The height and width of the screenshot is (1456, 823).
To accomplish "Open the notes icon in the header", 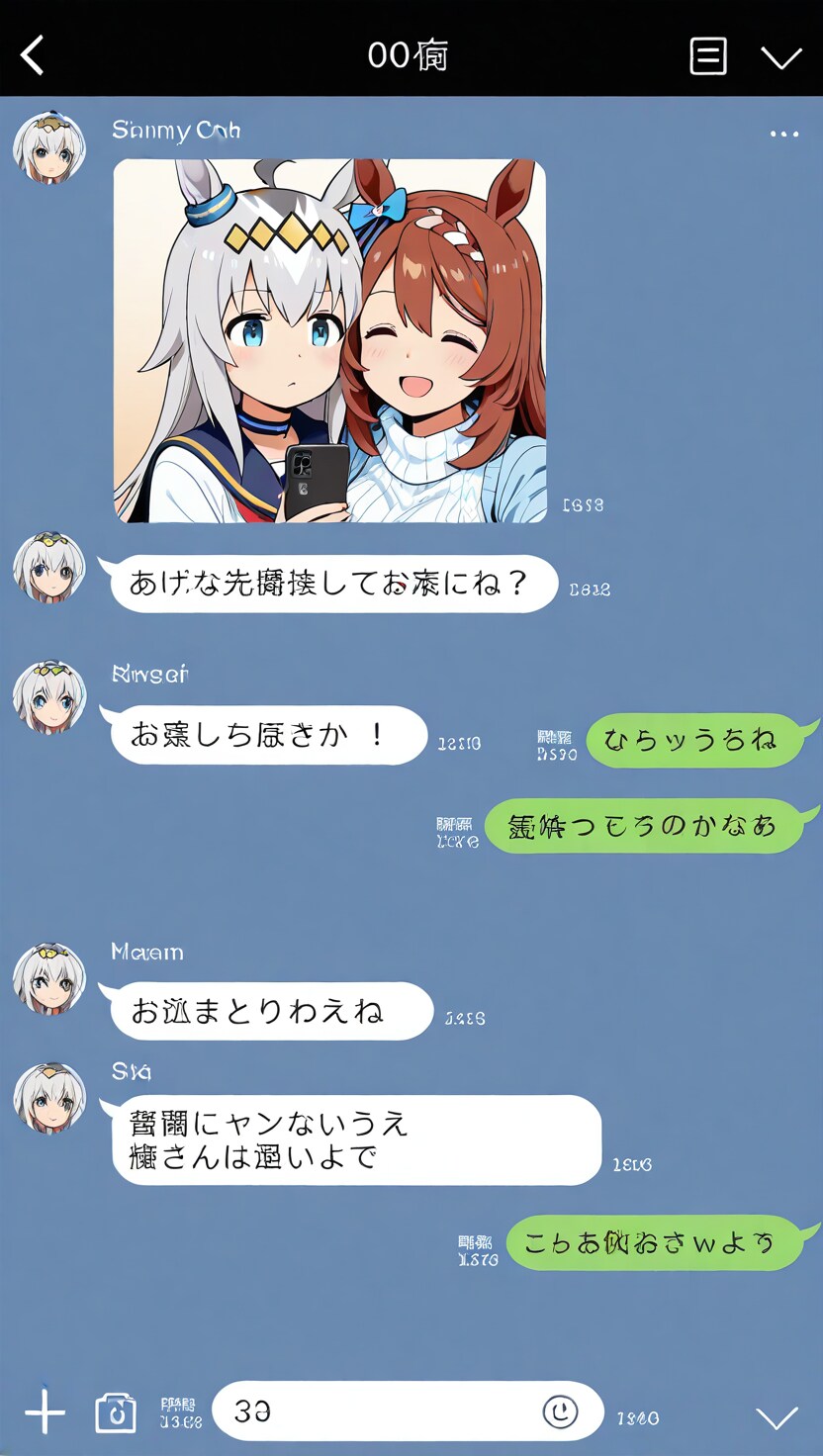I will pyautogui.click(x=707, y=56).
